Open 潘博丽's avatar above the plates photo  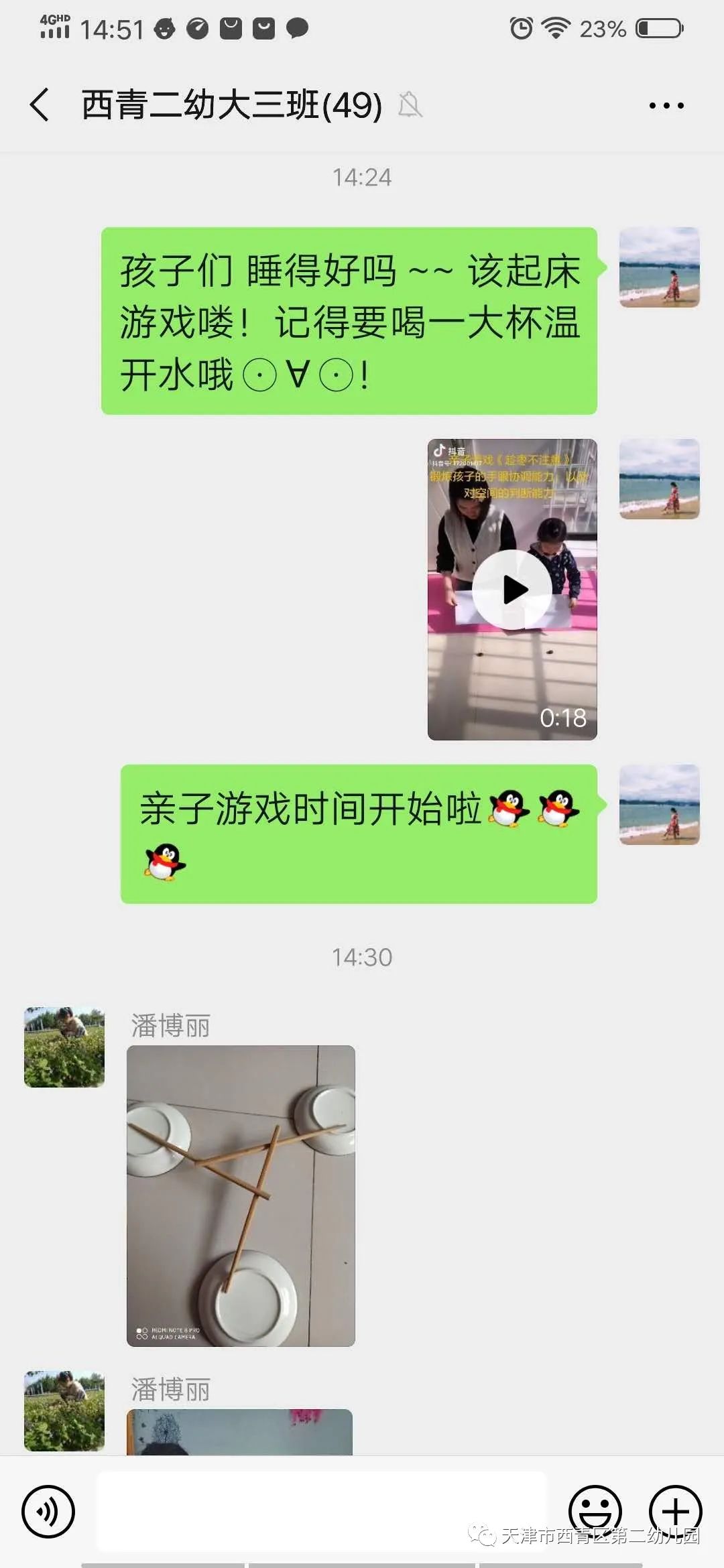64,1047
